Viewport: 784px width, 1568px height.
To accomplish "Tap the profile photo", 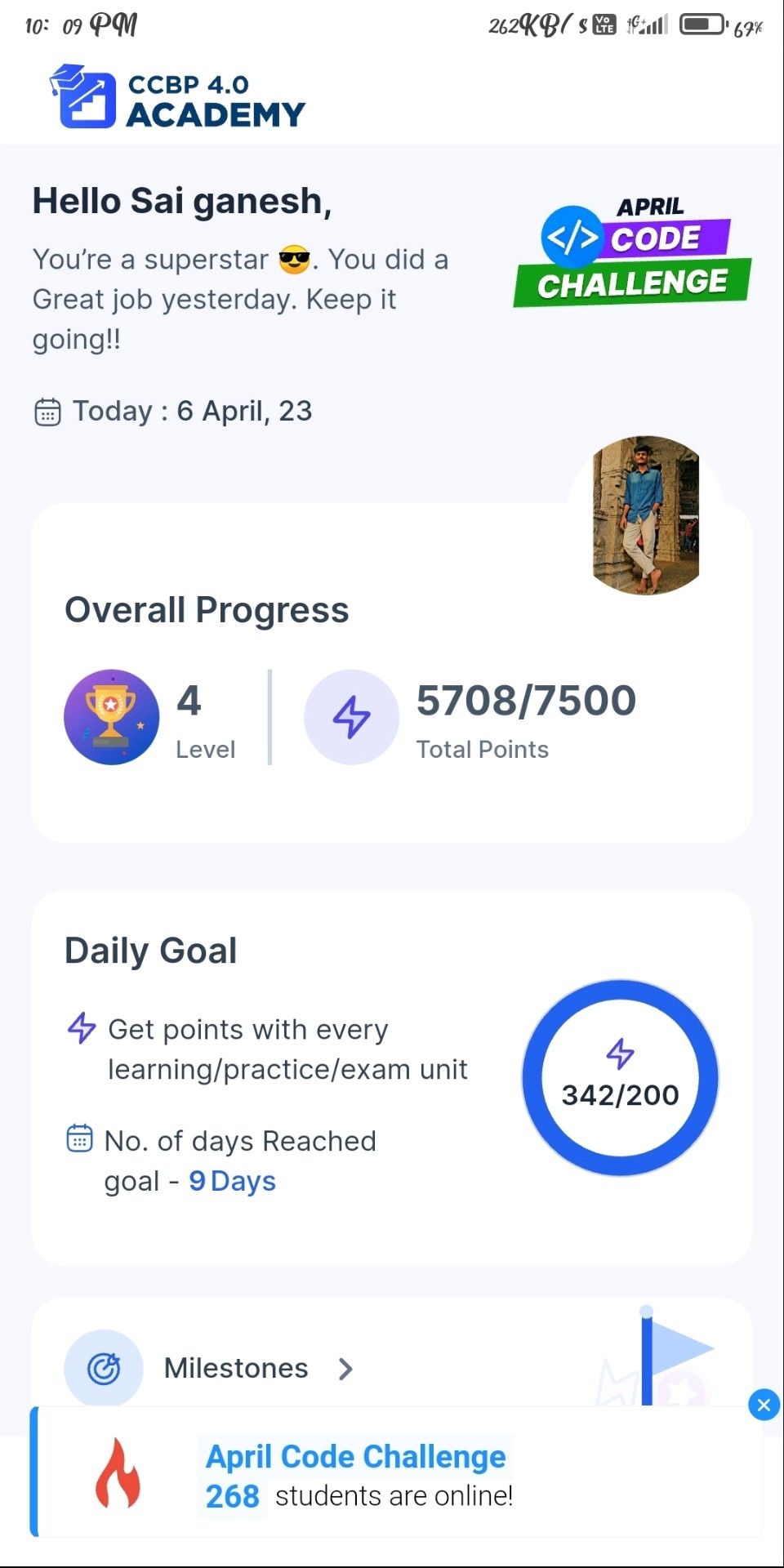I will 645,514.
